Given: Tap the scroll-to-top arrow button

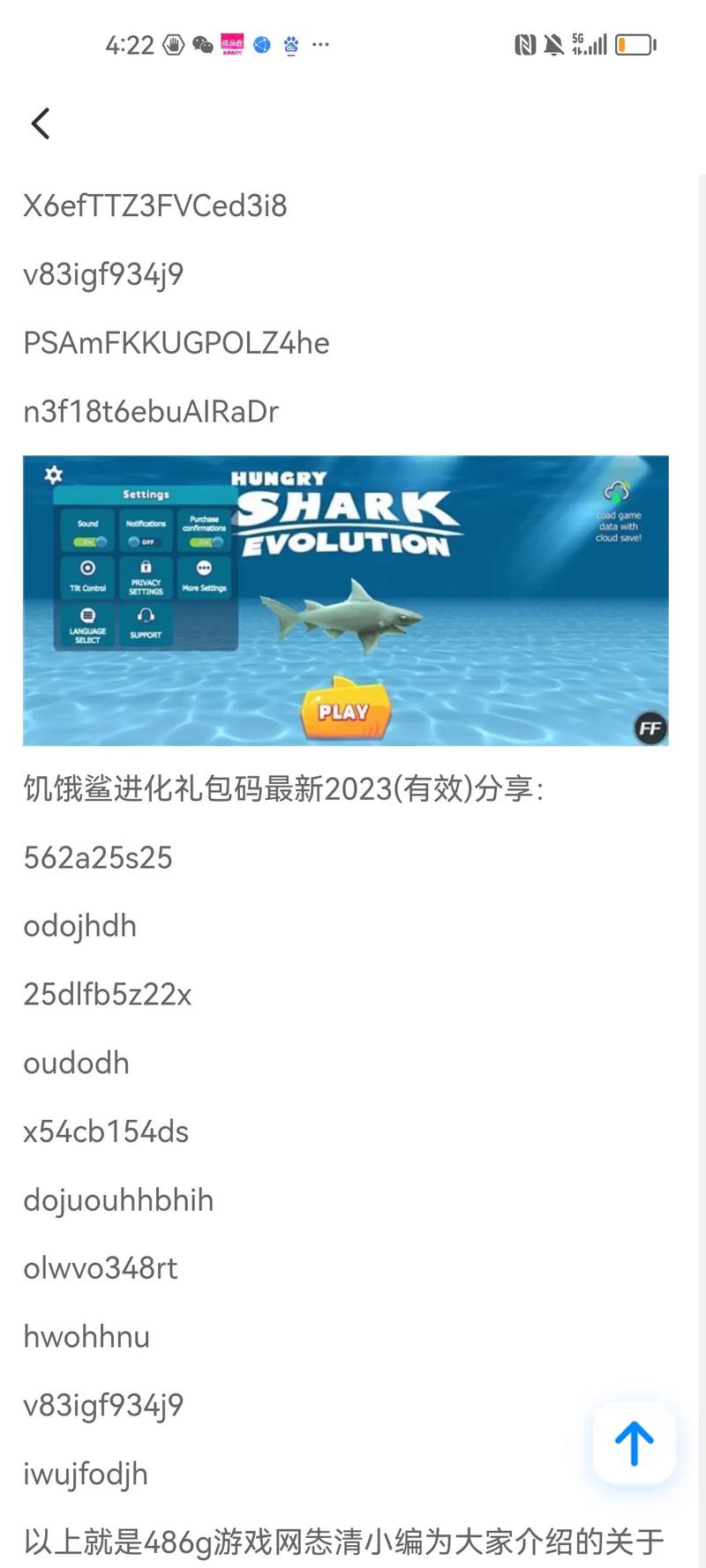Looking at the screenshot, I should tap(634, 1443).
